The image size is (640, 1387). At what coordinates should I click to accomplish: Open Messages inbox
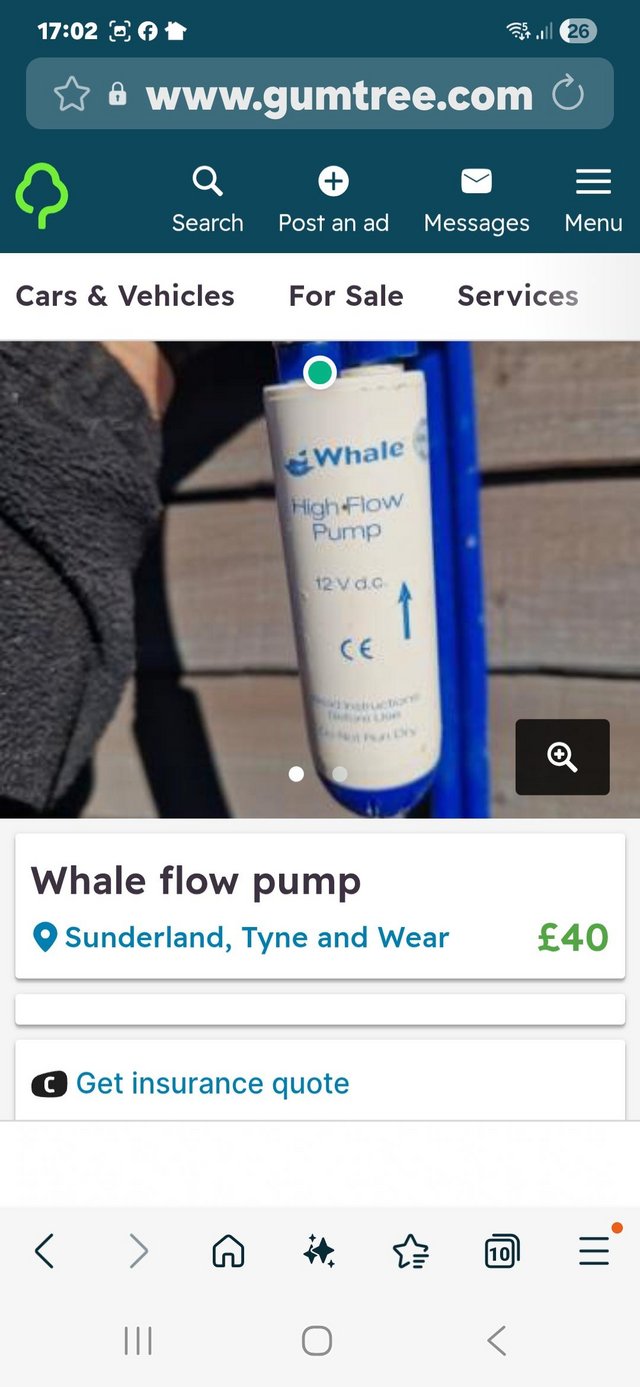click(x=476, y=200)
